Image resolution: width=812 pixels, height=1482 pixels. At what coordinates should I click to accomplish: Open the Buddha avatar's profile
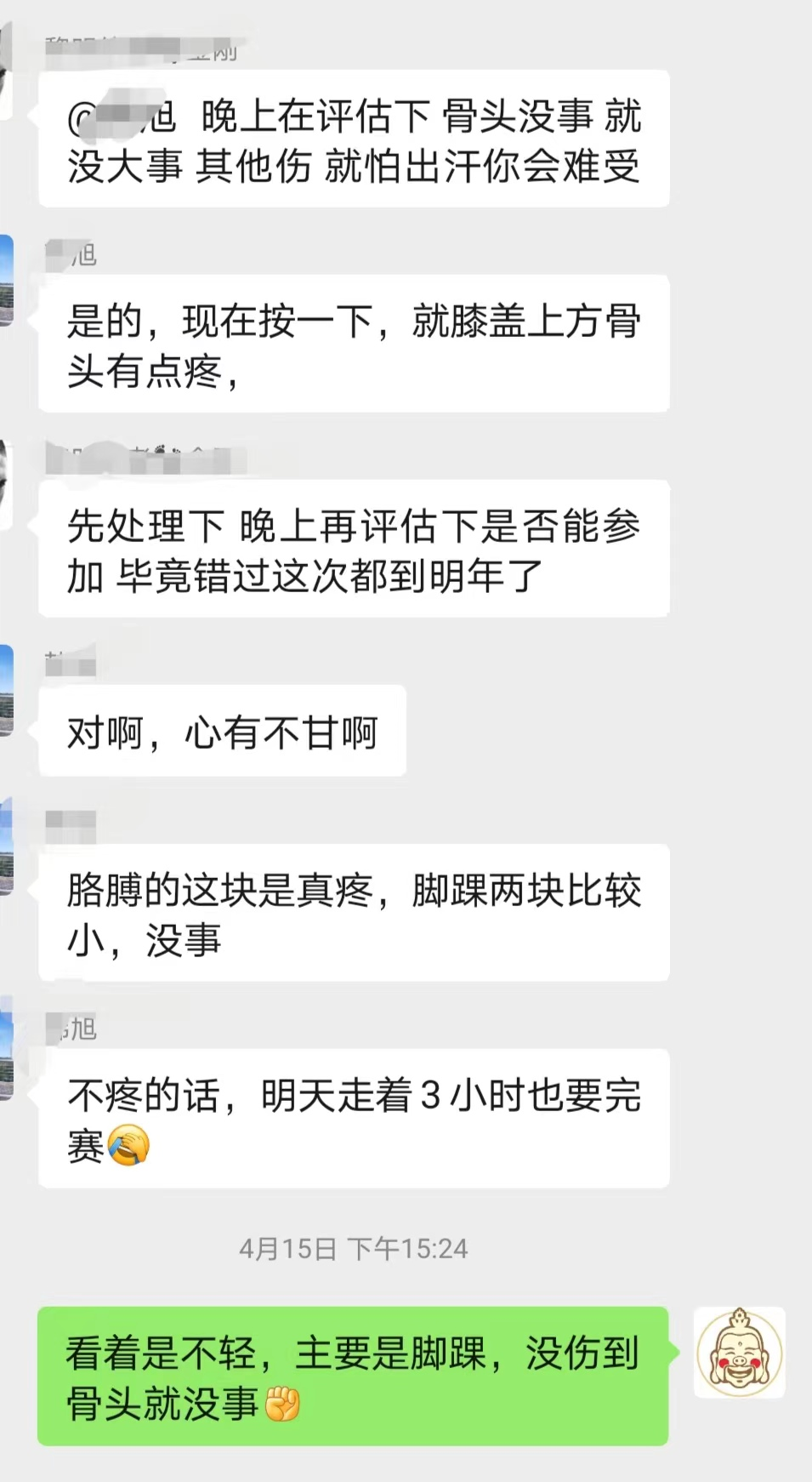[739, 1353]
